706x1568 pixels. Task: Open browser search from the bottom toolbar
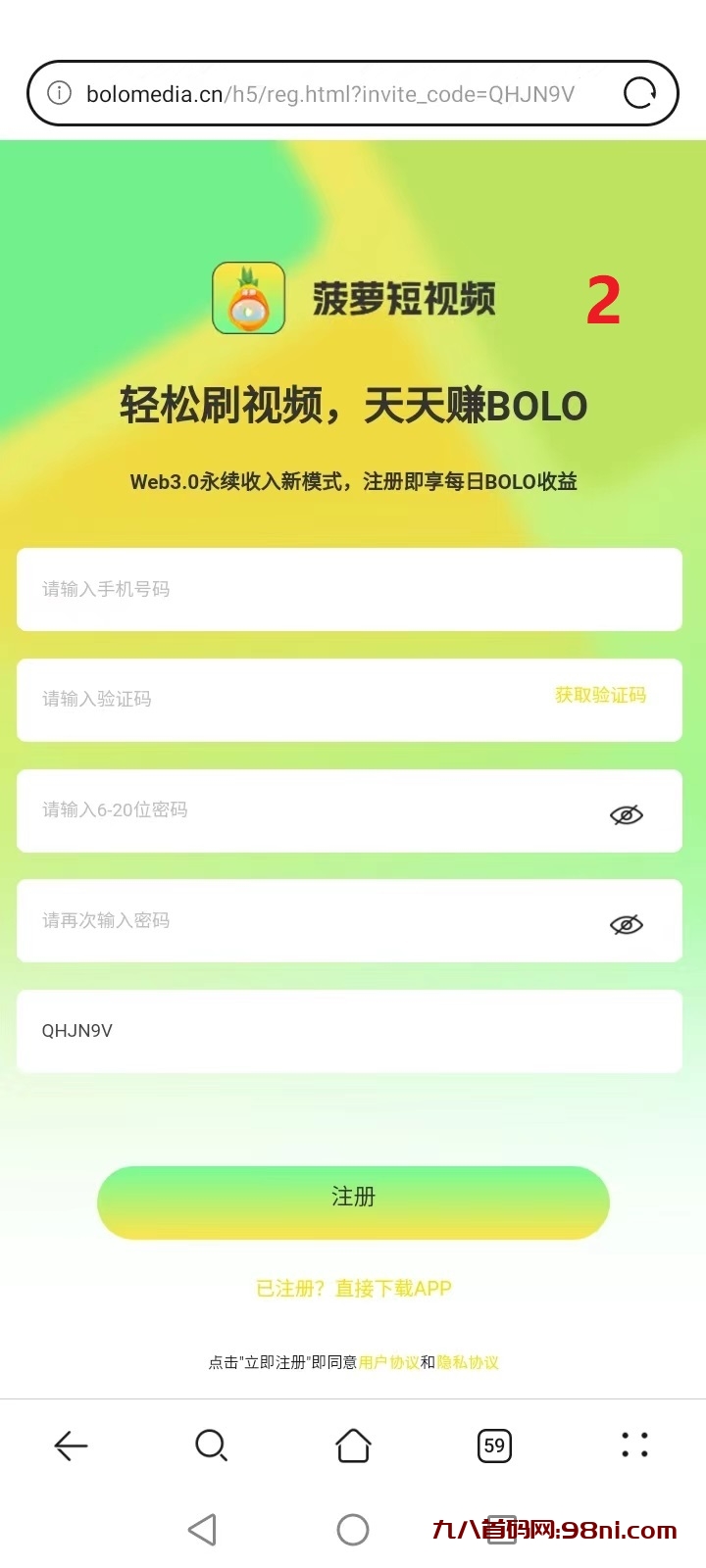click(x=211, y=1445)
